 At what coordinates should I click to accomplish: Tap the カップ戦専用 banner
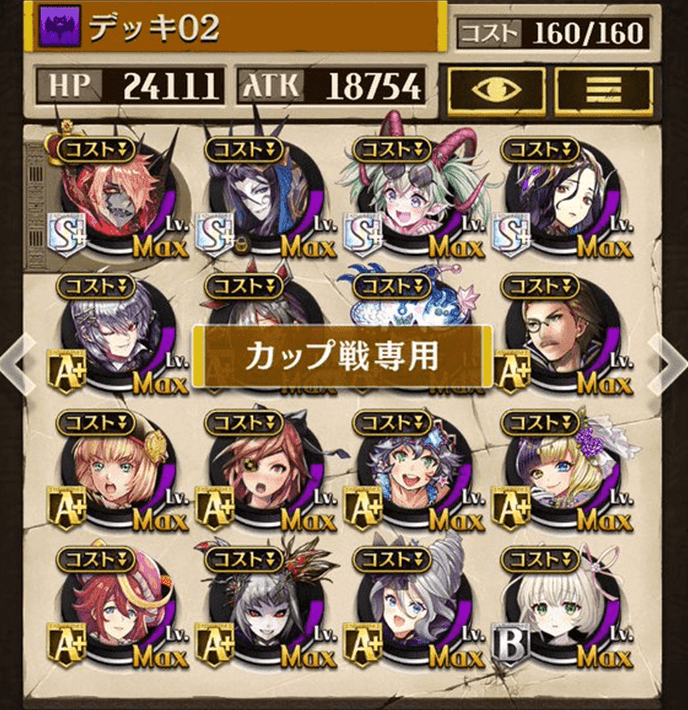coord(342,357)
